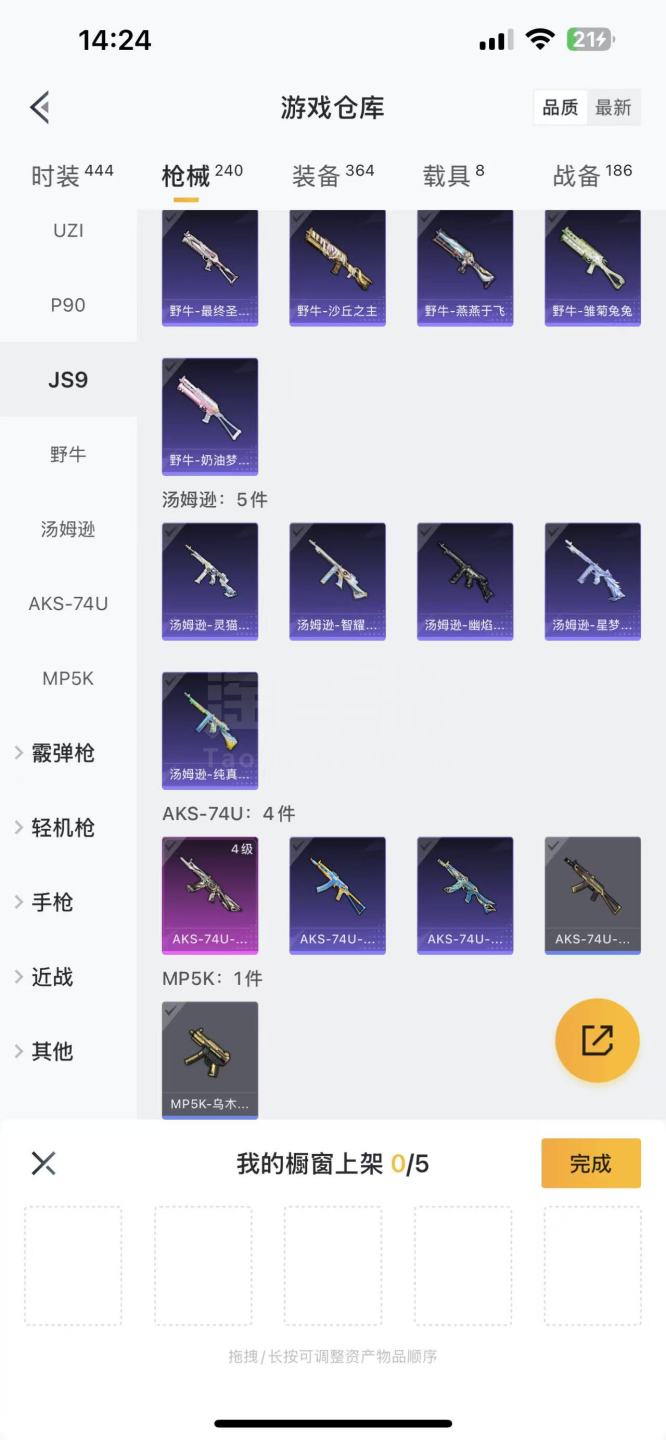The image size is (666, 1440).
Task: Switch to the 载具 tab
Action: coord(453,175)
